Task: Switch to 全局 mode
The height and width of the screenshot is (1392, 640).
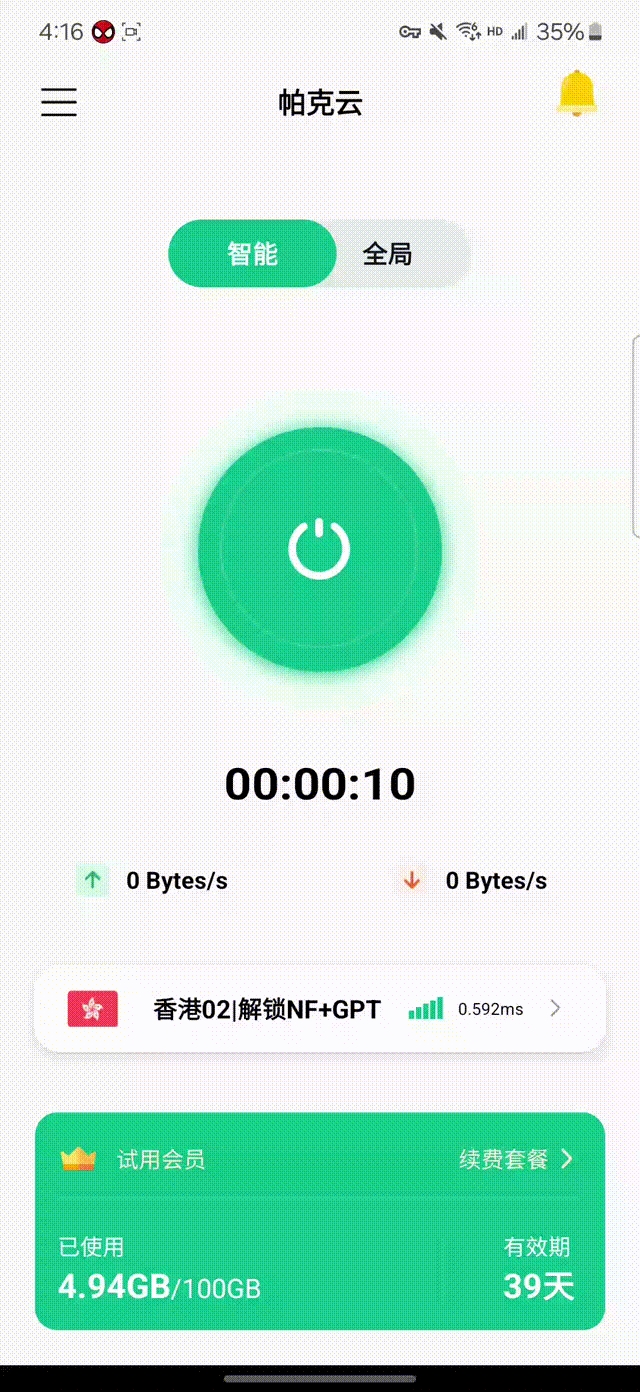Action: tap(388, 254)
